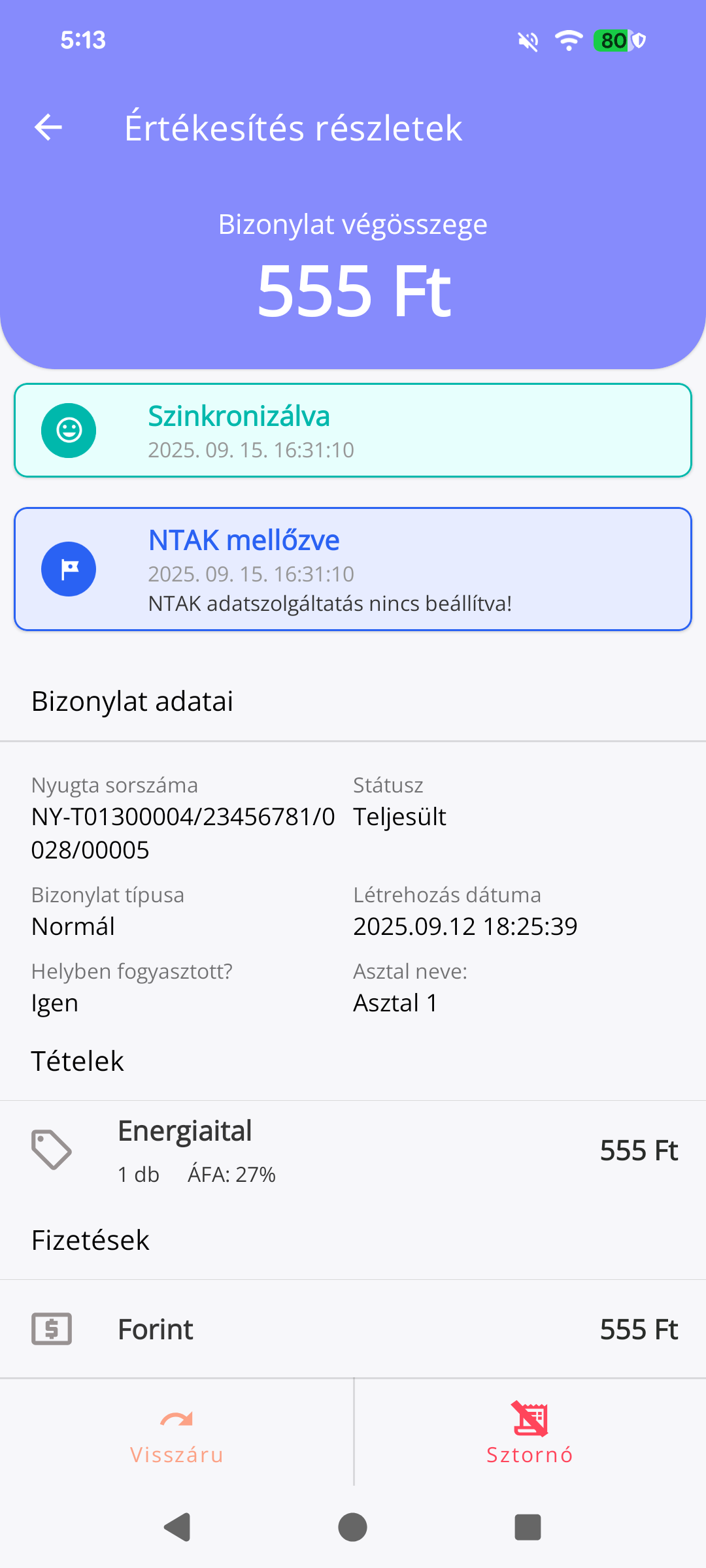Tap the smiley sync status icon
706x1568 pixels.
(x=69, y=430)
